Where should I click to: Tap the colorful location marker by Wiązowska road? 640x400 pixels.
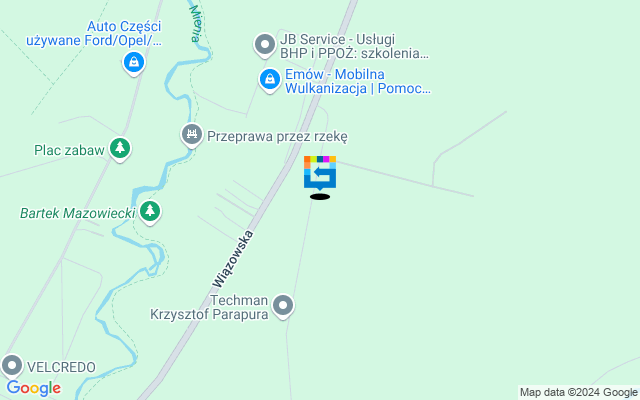click(320, 172)
